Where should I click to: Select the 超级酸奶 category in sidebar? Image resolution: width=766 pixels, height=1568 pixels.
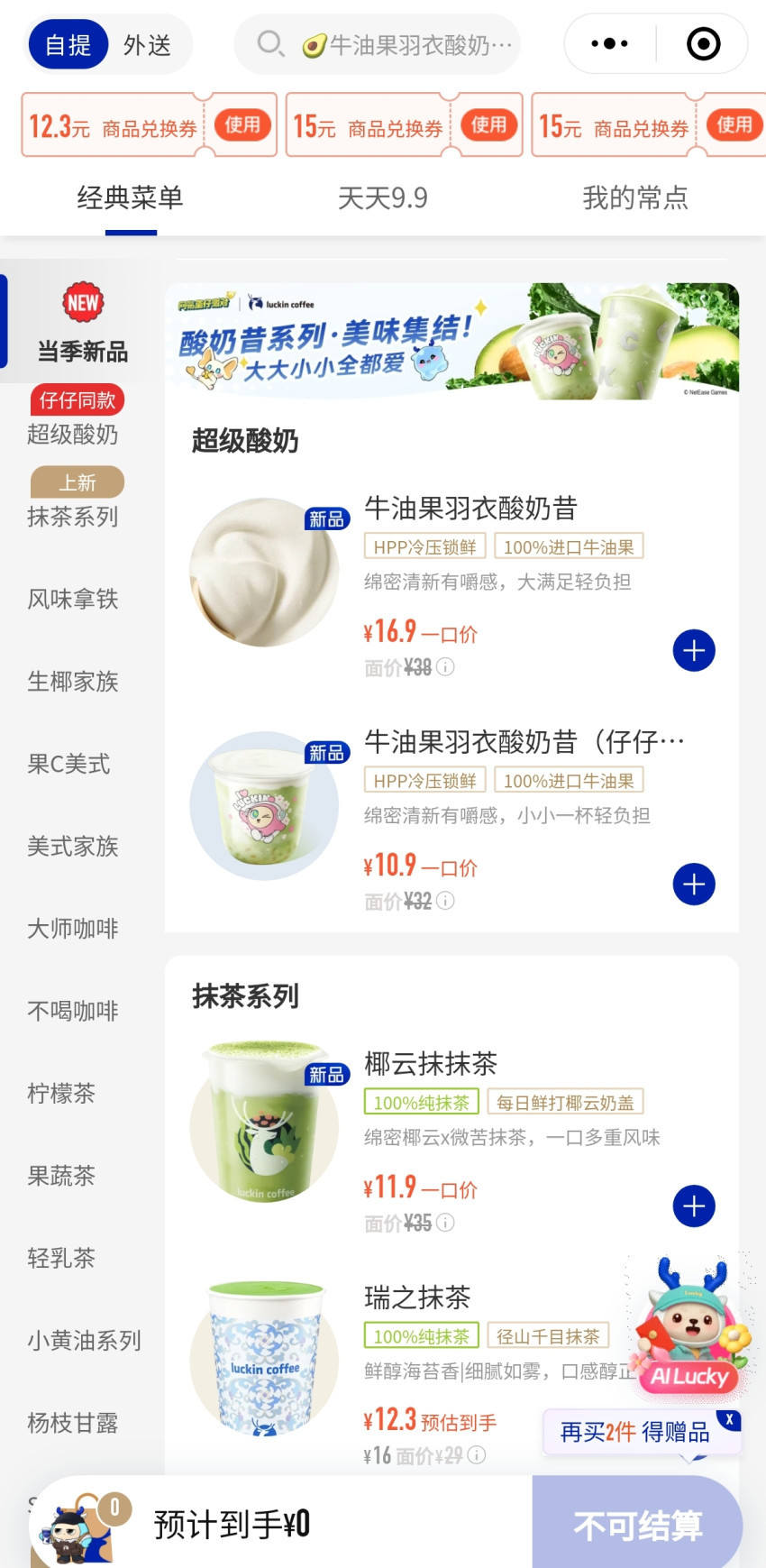pos(73,434)
